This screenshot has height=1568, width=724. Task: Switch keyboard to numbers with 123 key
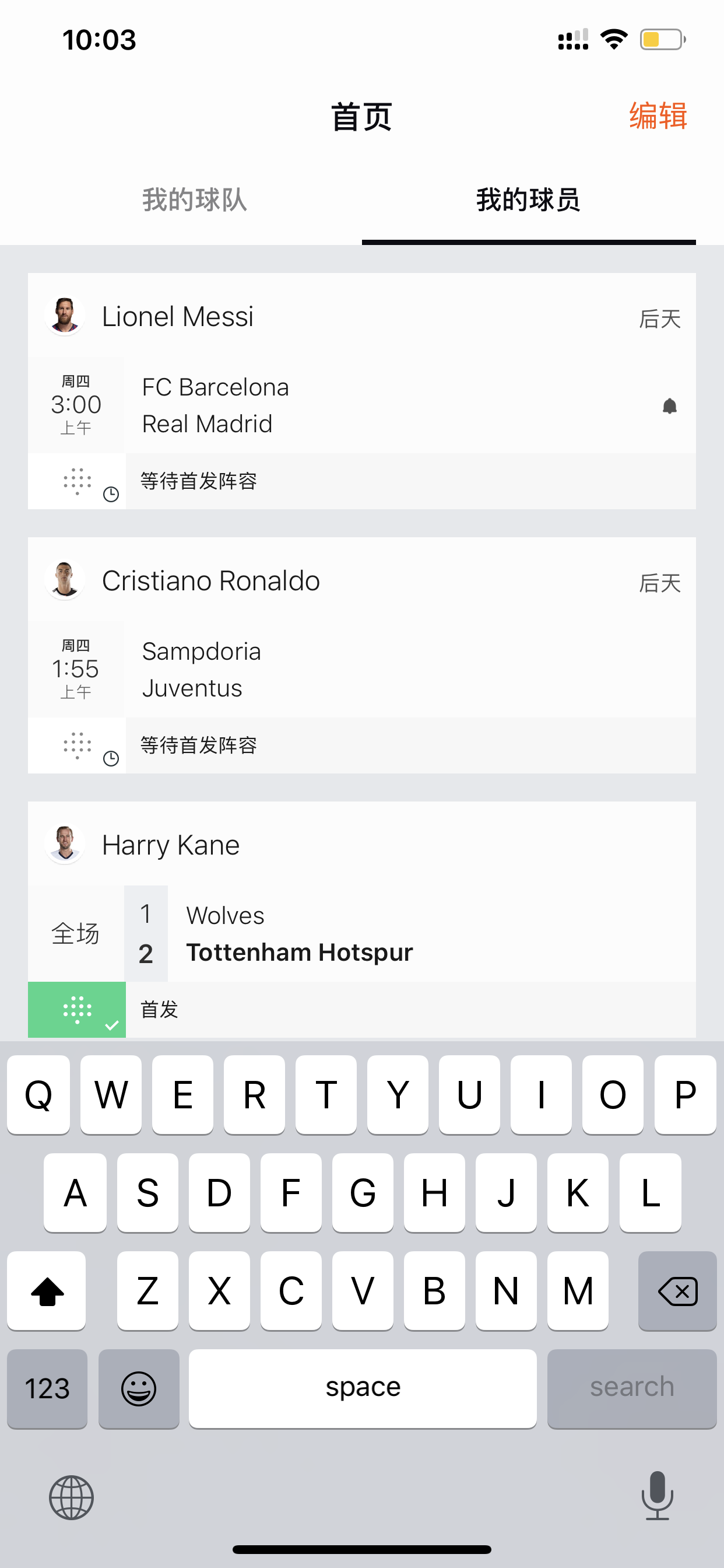[x=47, y=1388]
